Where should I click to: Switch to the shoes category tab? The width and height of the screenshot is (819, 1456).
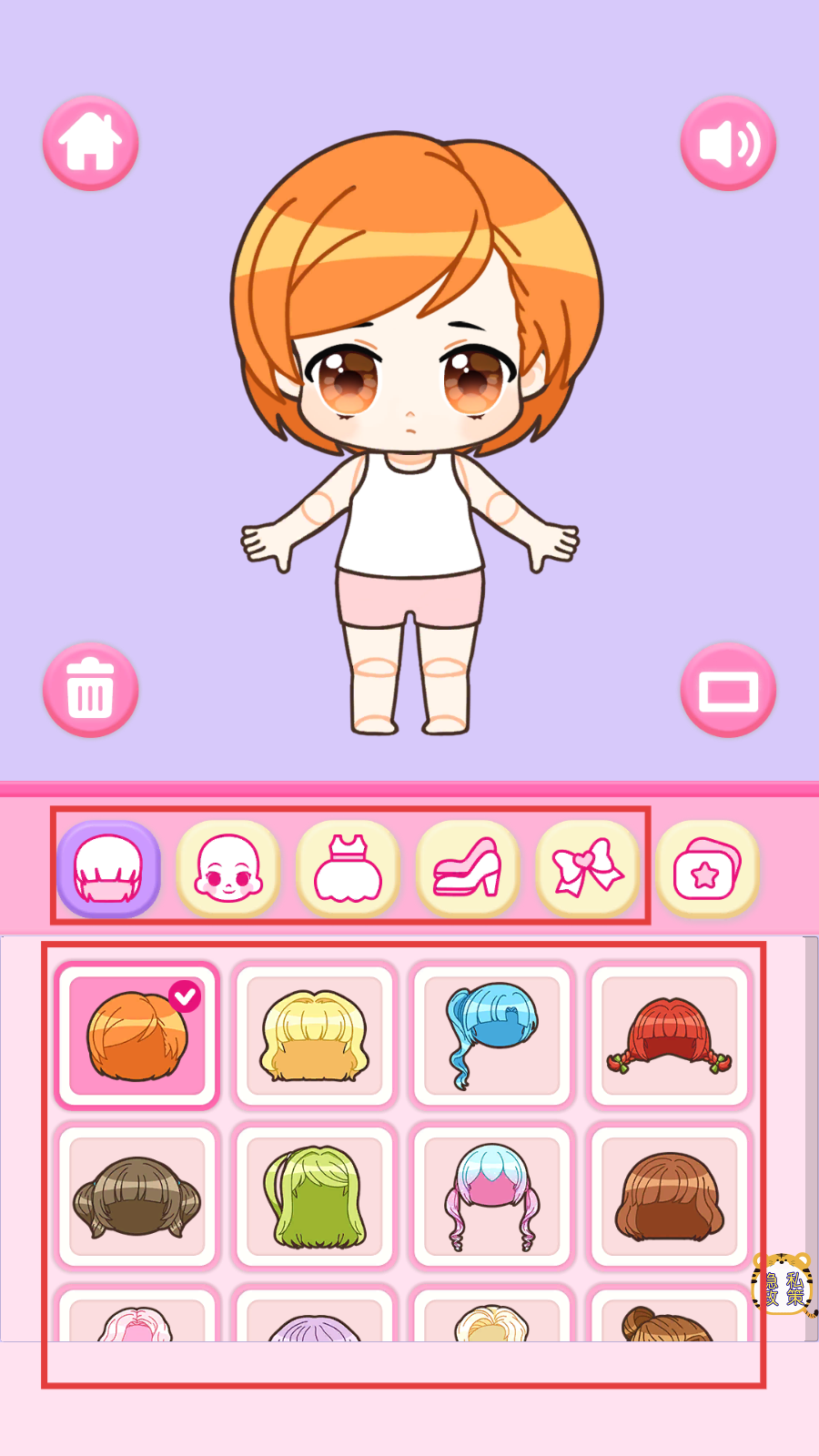468,869
